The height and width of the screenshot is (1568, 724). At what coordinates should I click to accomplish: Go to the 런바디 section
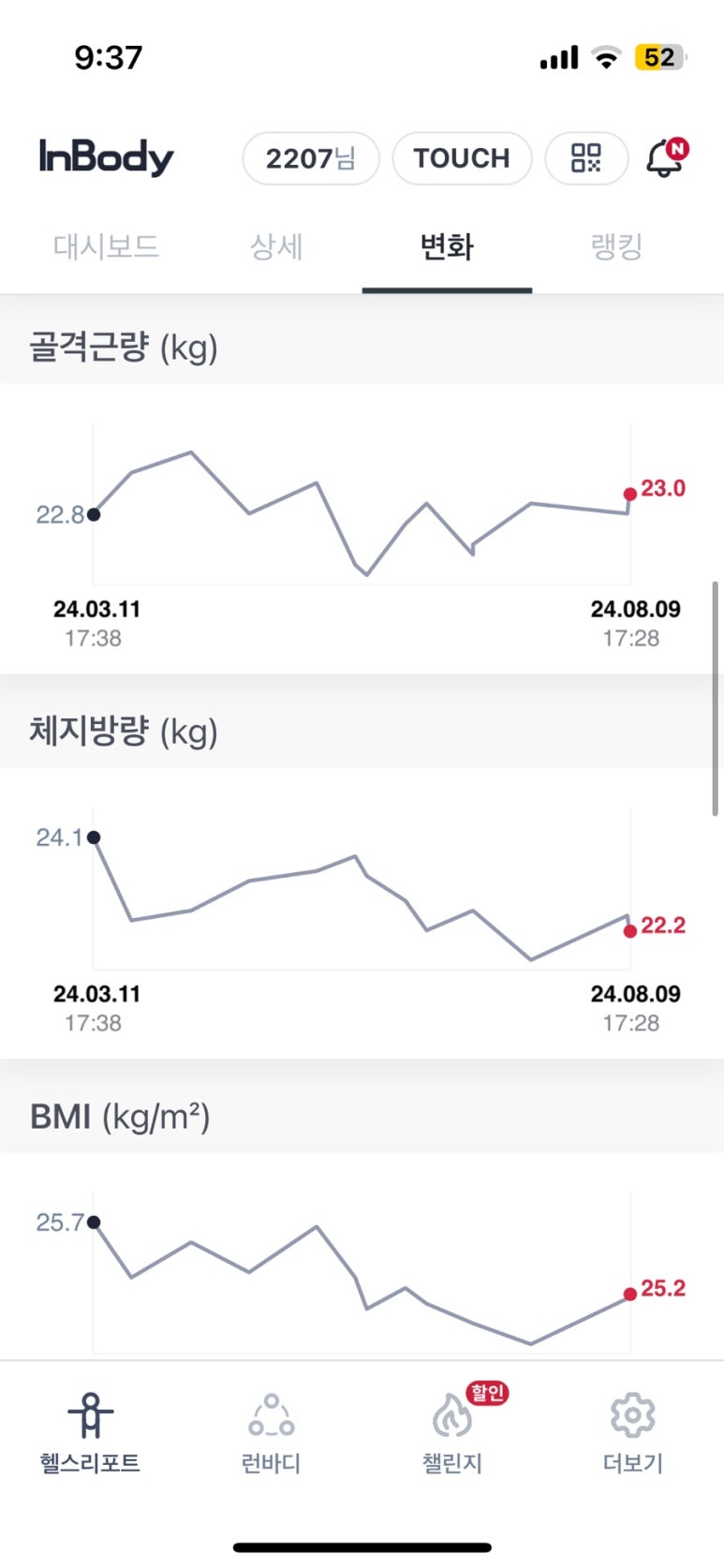click(x=271, y=1433)
